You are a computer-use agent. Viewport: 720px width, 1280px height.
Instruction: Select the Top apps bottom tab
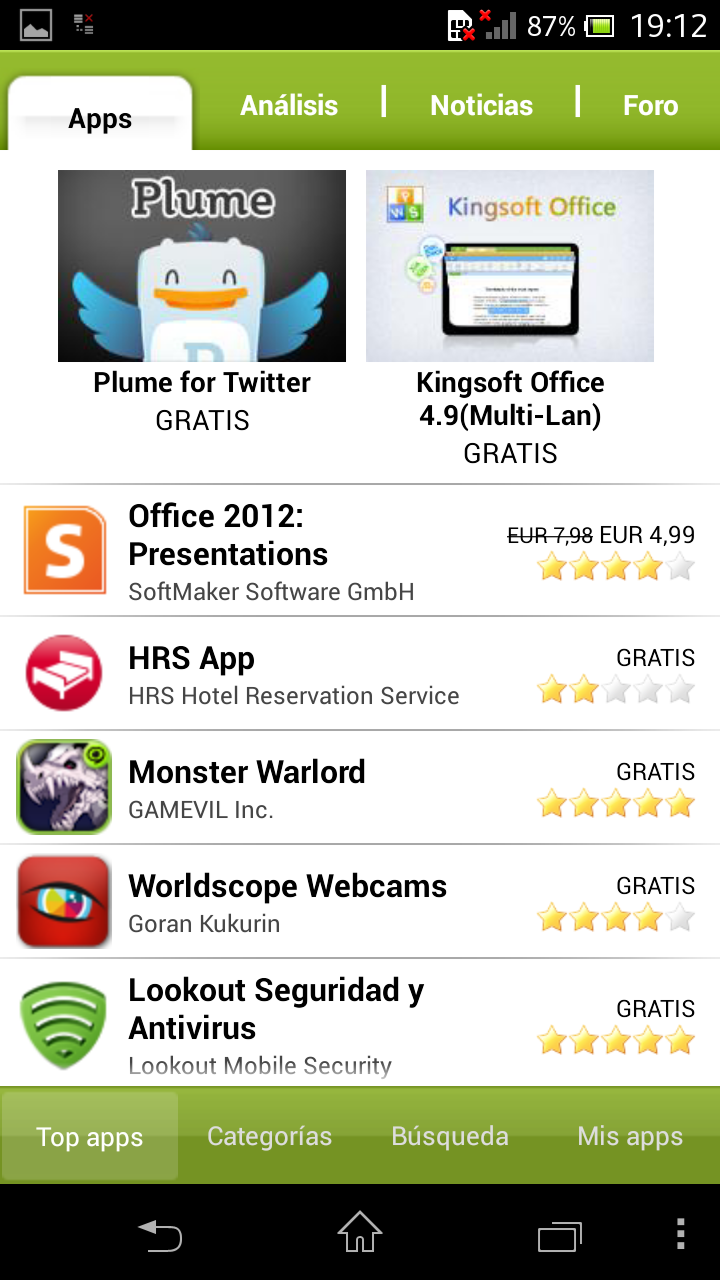(90, 1137)
